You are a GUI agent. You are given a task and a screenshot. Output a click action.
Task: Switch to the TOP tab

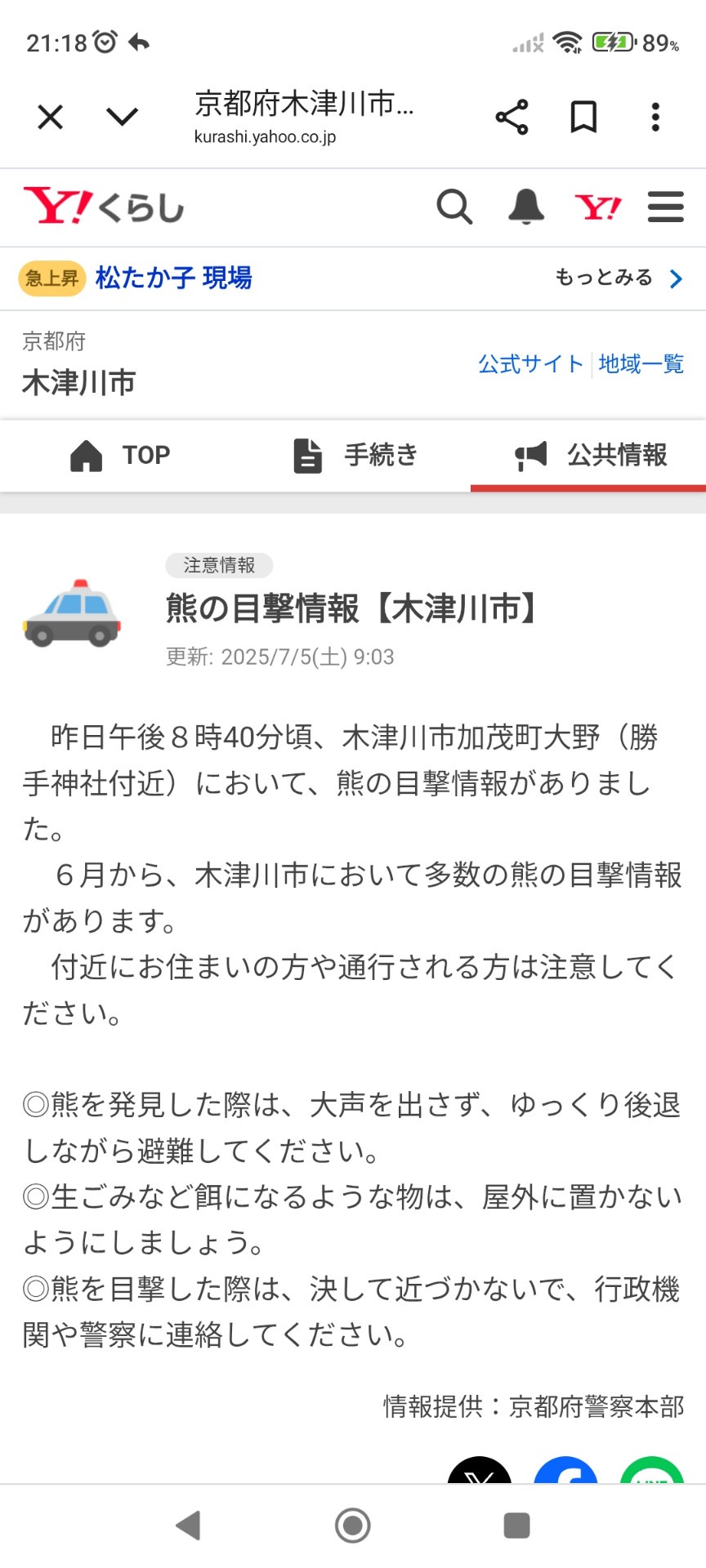[x=119, y=455]
